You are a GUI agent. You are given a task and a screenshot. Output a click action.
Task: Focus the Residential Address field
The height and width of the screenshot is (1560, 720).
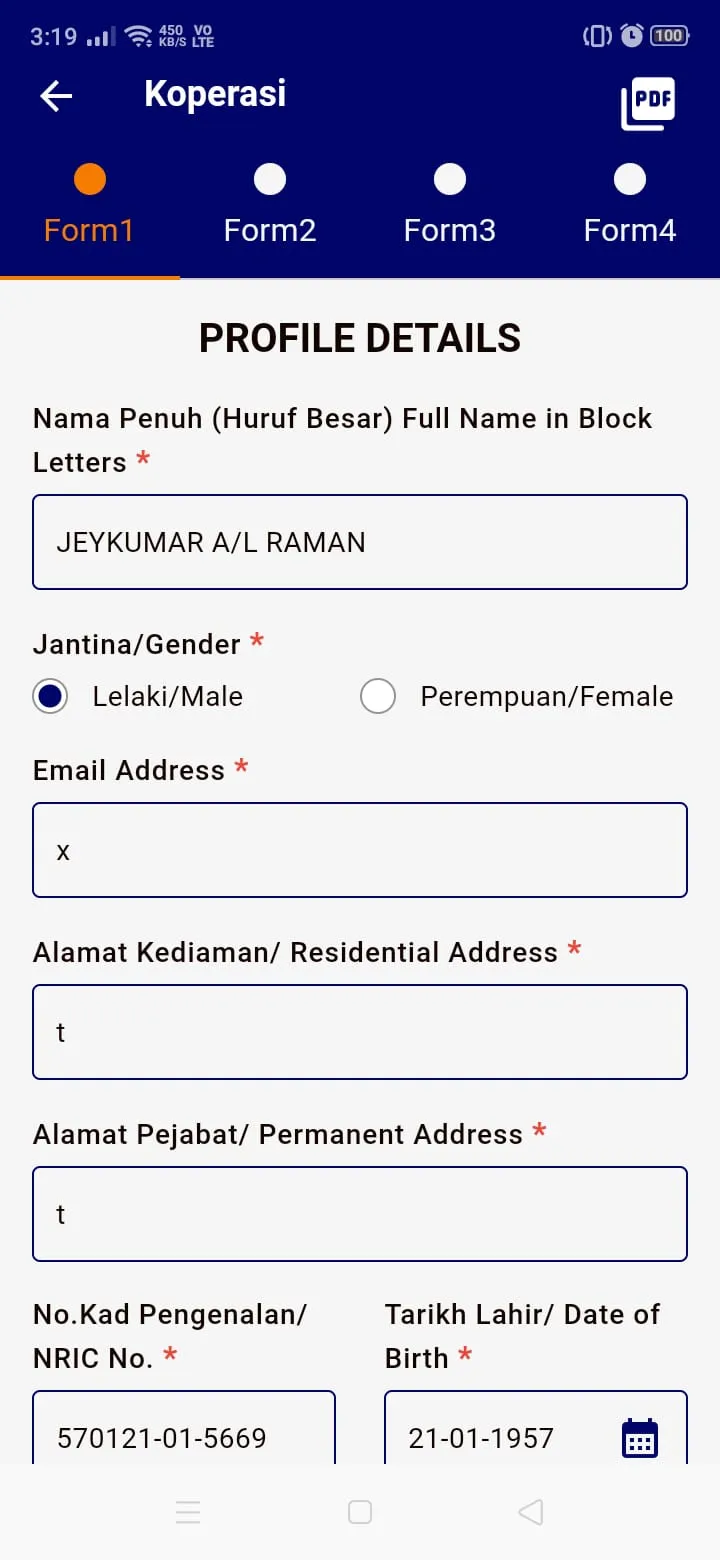coord(360,1032)
